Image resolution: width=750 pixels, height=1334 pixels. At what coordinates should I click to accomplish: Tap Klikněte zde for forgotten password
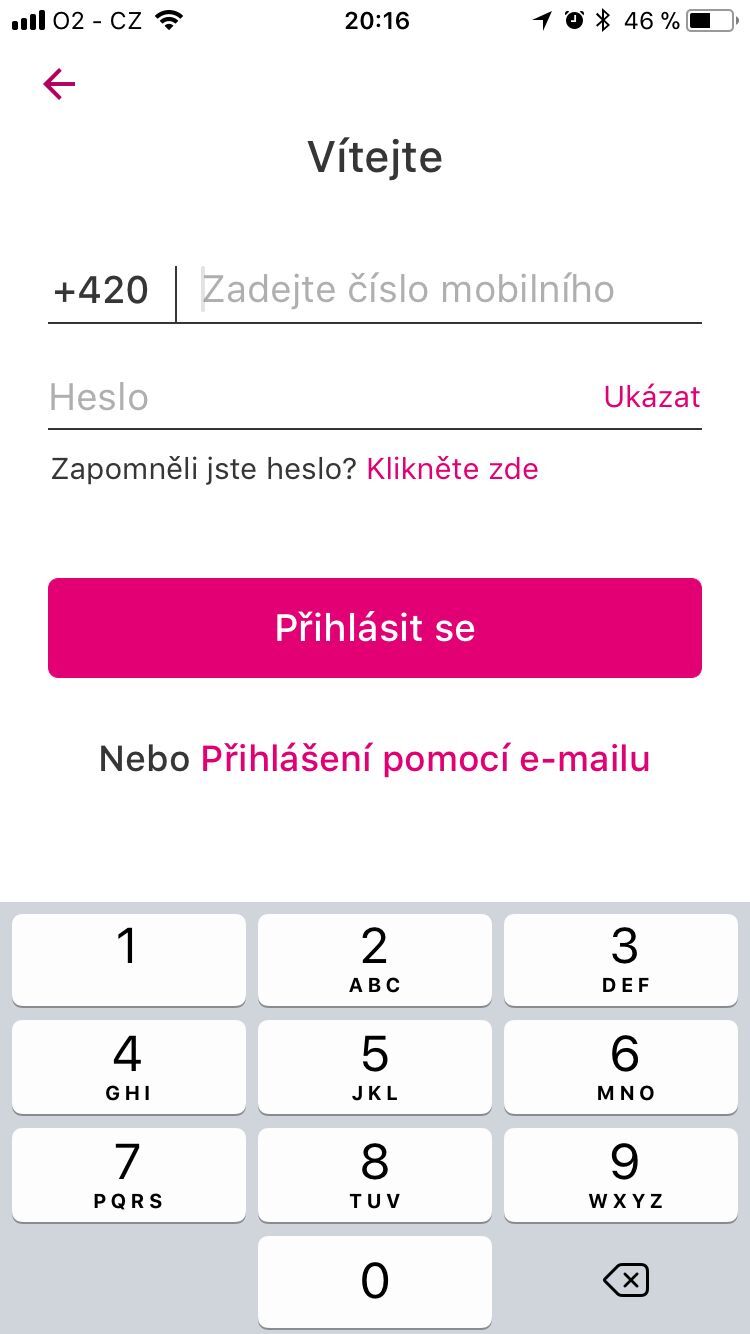click(x=453, y=468)
